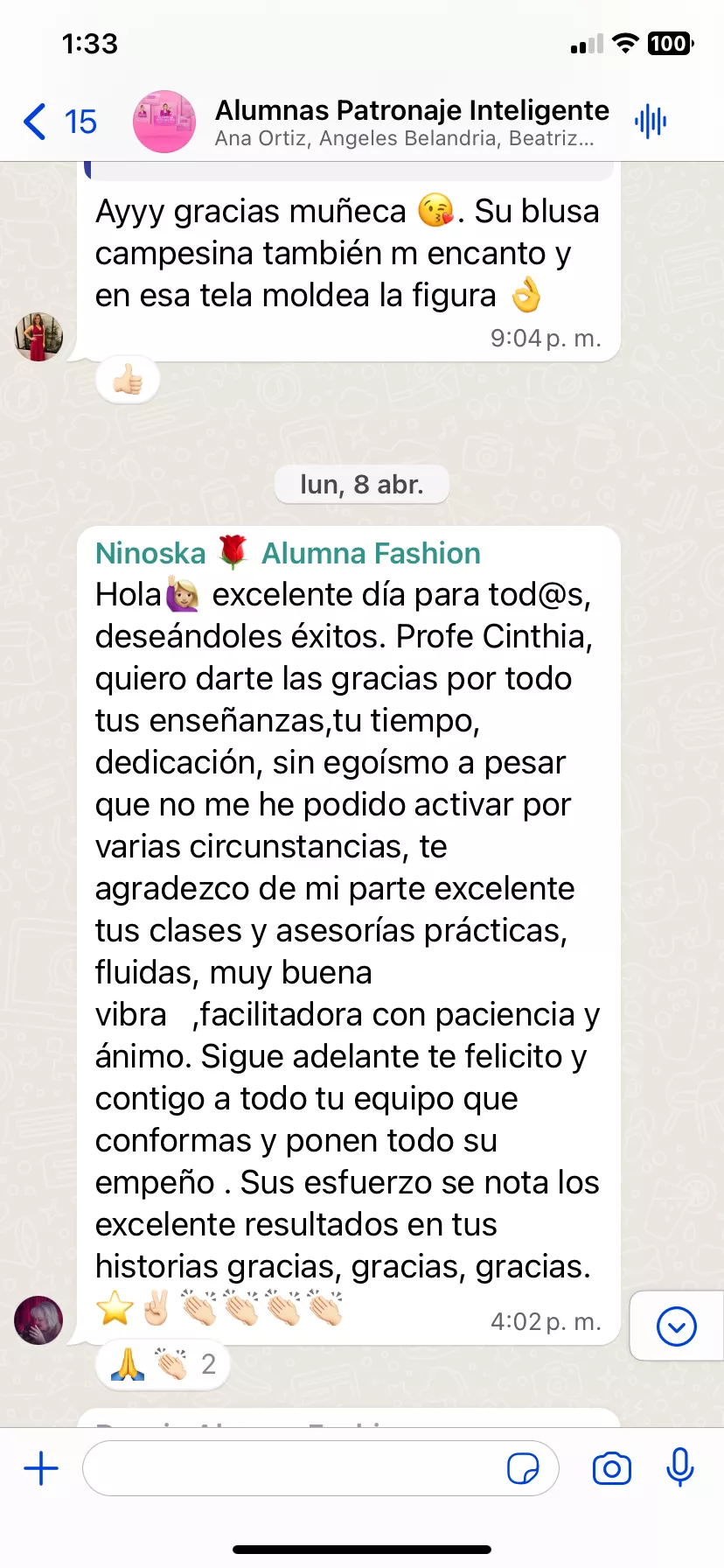View reactions on Ninoska's 4:02 message
This screenshot has height=1568, width=724.
tap(163, 1364)
